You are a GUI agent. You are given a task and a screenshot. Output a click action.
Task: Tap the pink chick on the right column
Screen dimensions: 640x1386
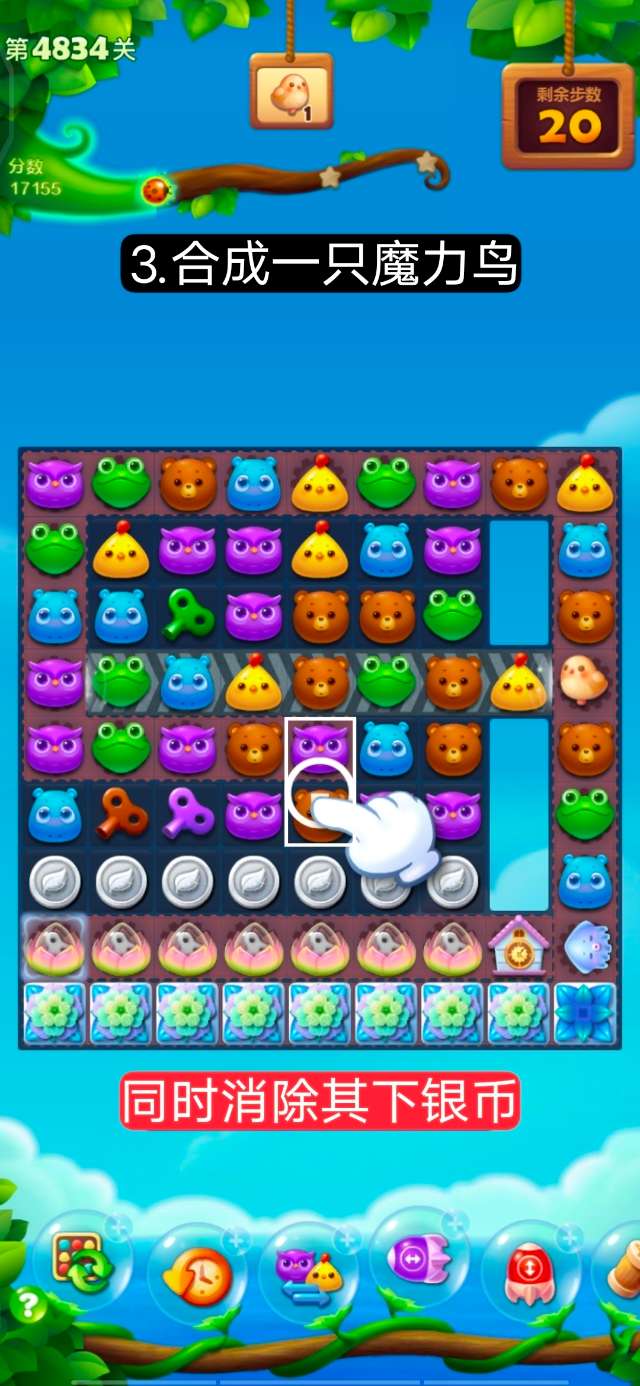(585, 681)
